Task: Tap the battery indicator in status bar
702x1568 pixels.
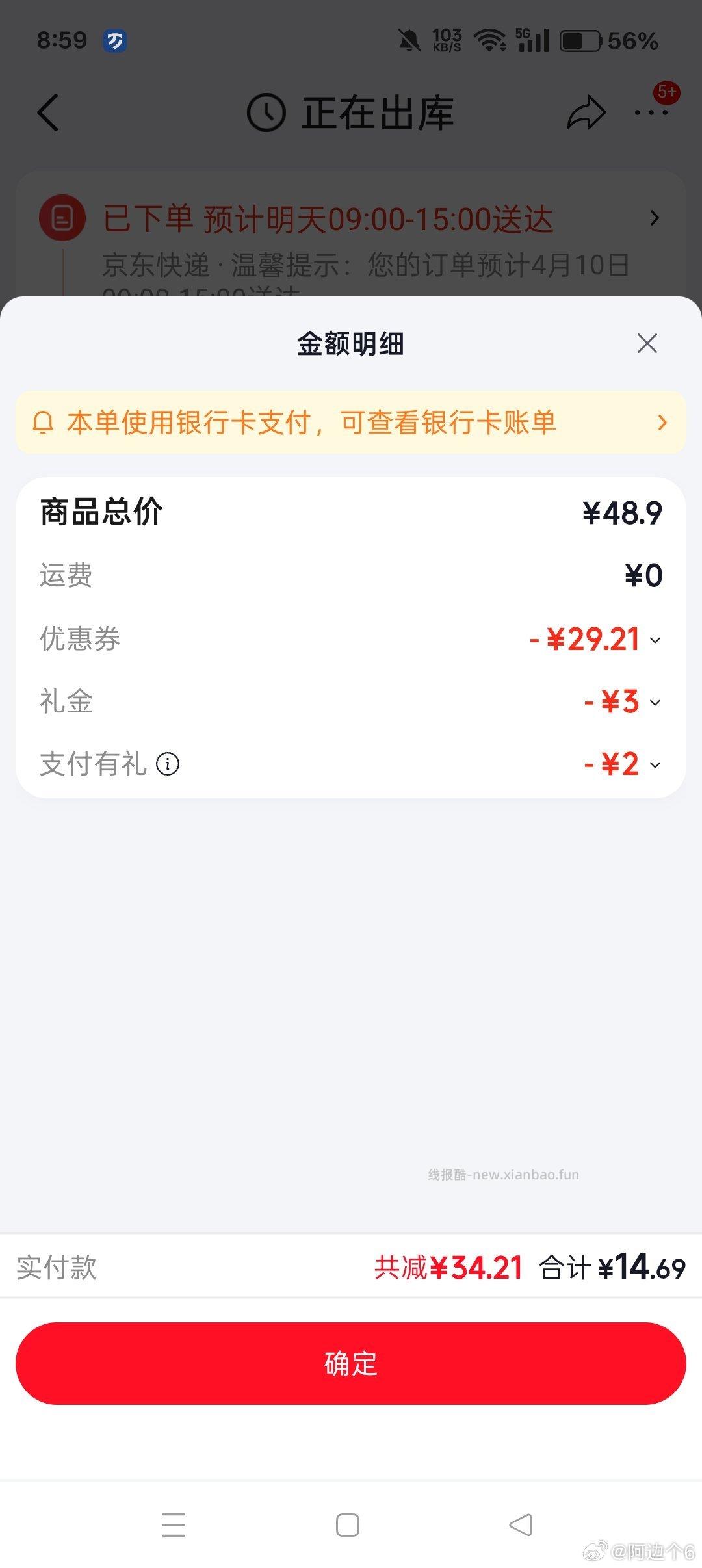Action: (x=580, y=40)
